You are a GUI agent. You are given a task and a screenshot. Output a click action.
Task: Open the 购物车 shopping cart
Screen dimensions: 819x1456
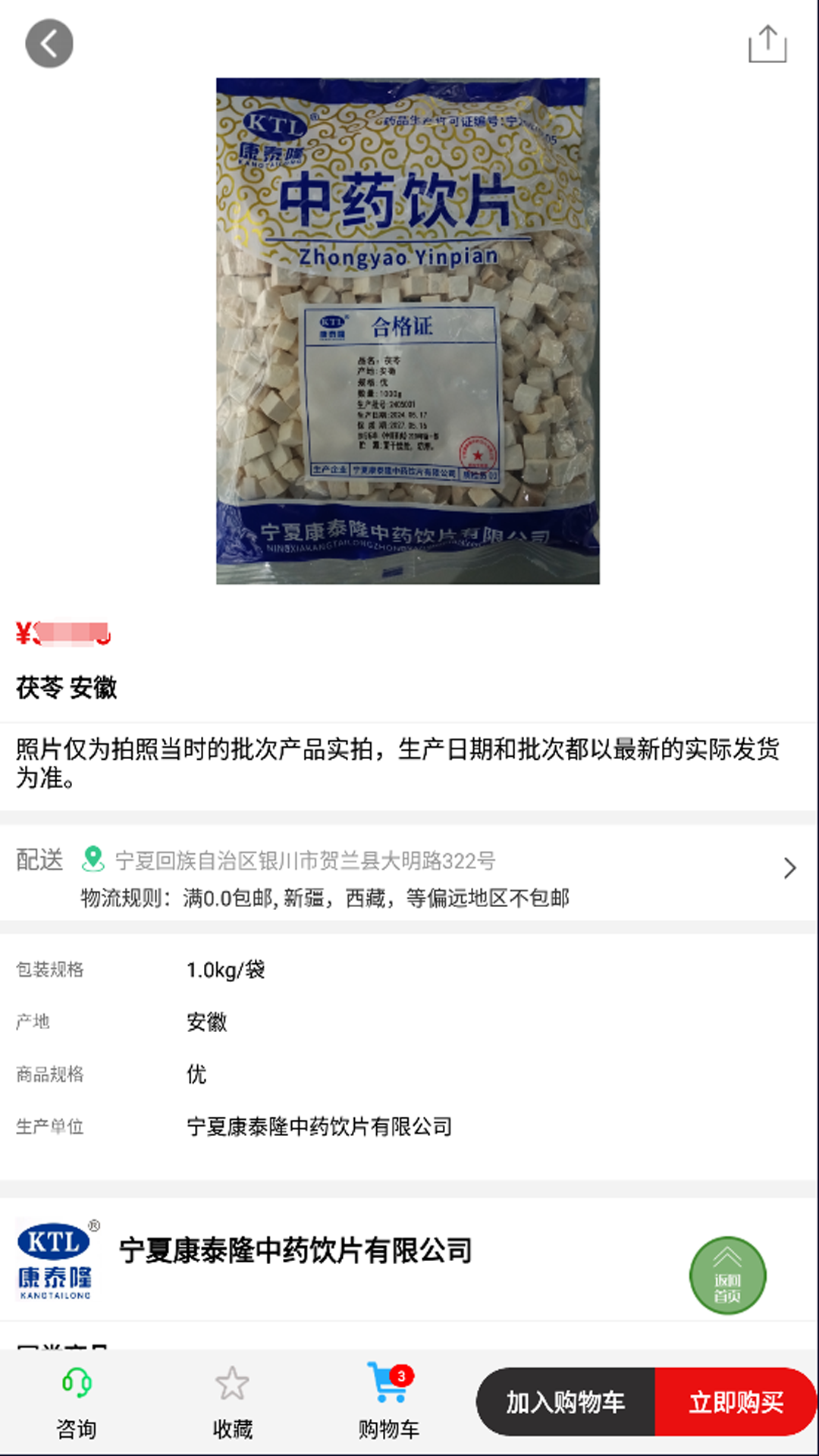point(389,1403)
